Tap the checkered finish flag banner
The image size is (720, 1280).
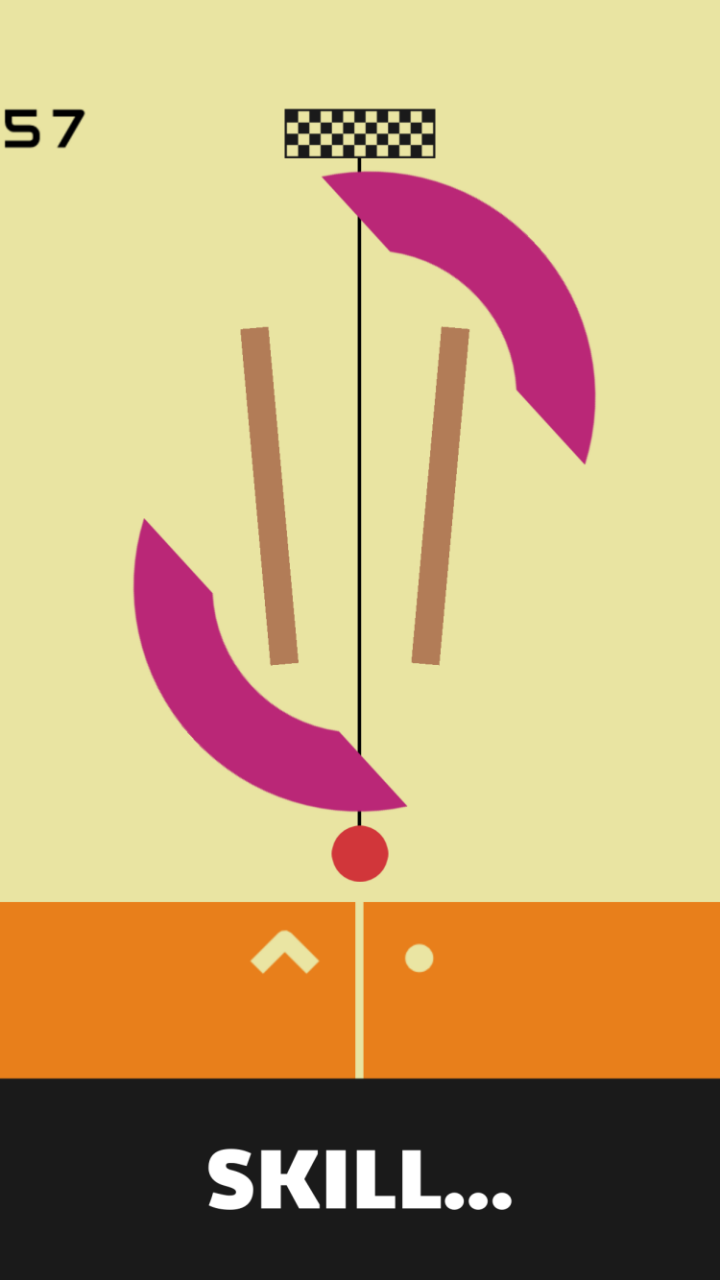click(359, 131)
